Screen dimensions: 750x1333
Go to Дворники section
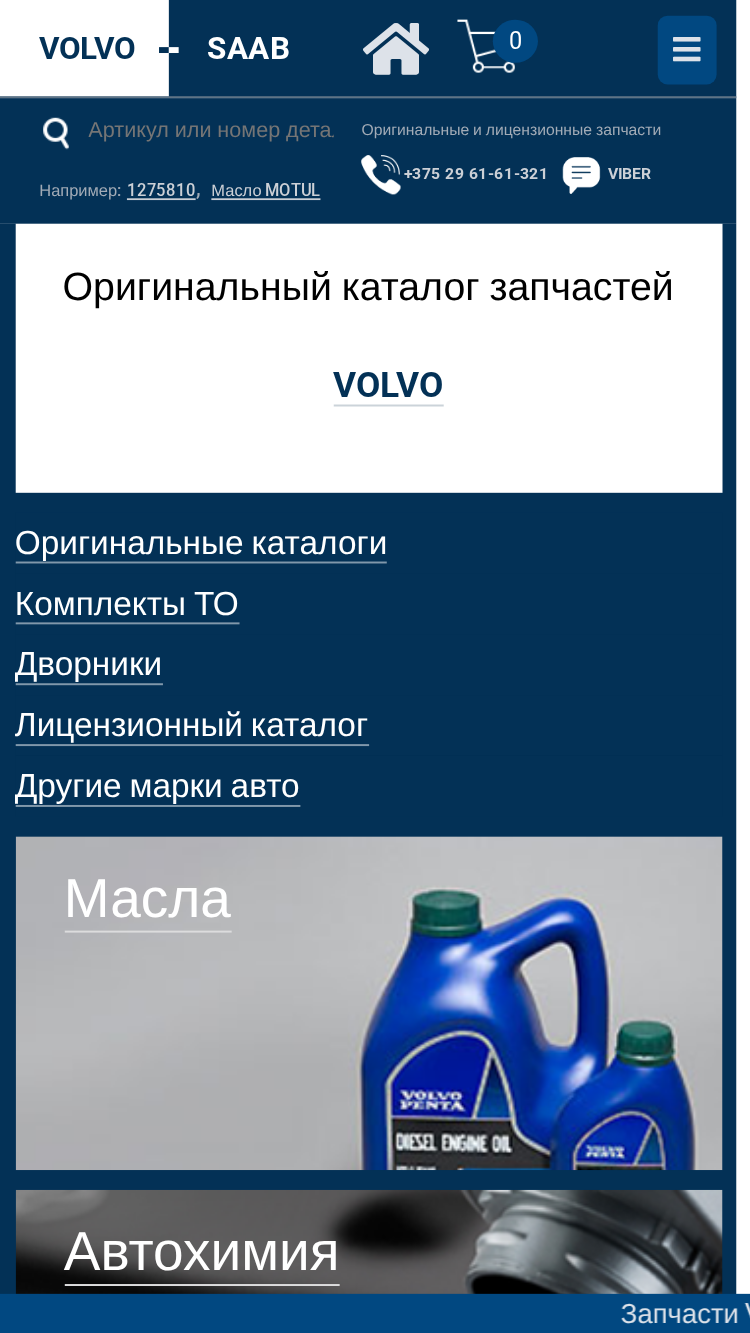point(89,664)
